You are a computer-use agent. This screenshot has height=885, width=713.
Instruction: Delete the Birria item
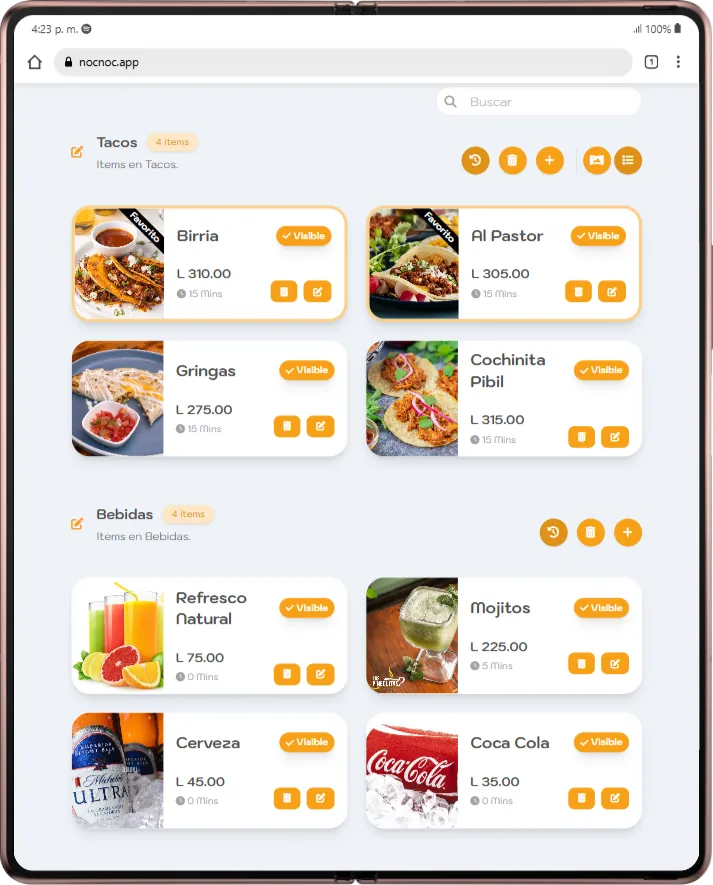coord(284,291)
